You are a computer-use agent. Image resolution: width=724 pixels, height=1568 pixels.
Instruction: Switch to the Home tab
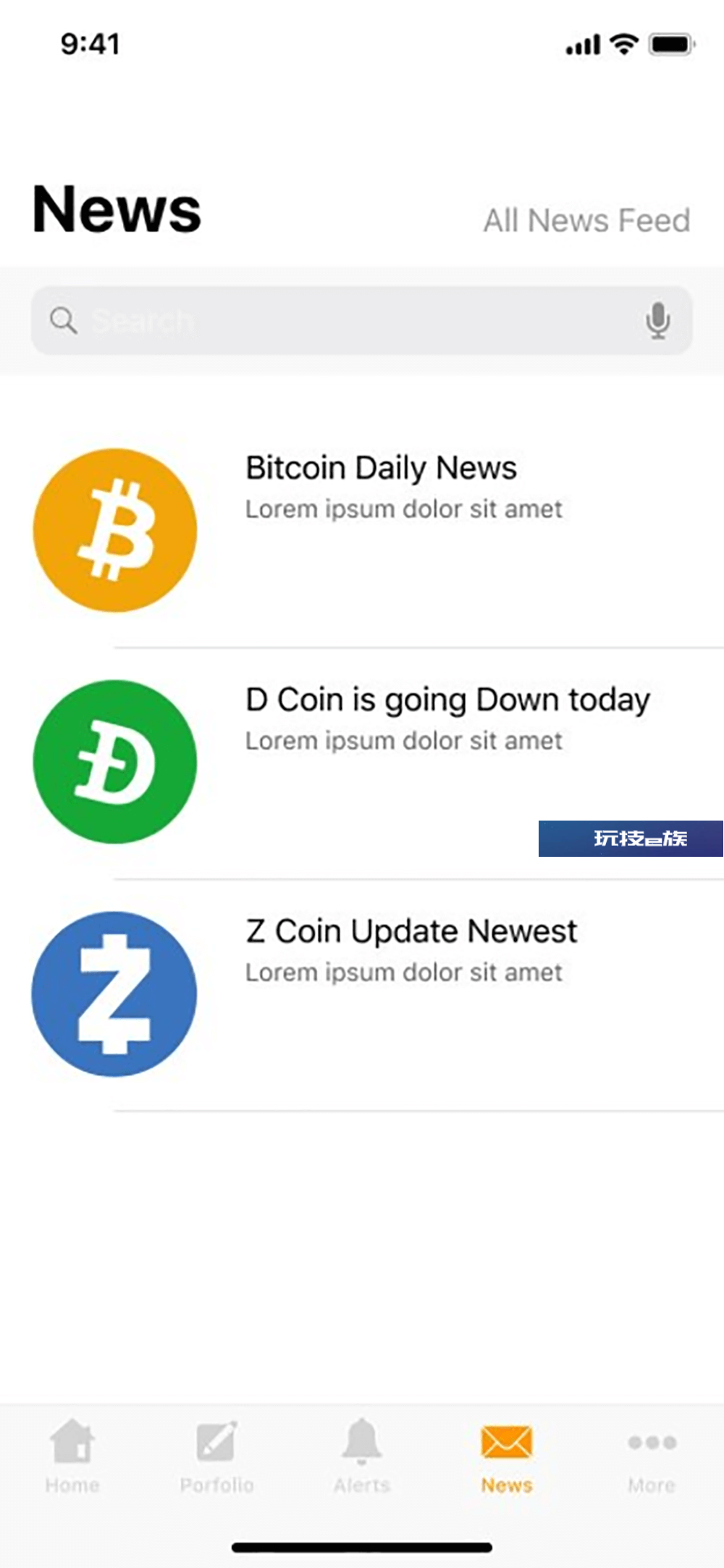pos(72,1456)
